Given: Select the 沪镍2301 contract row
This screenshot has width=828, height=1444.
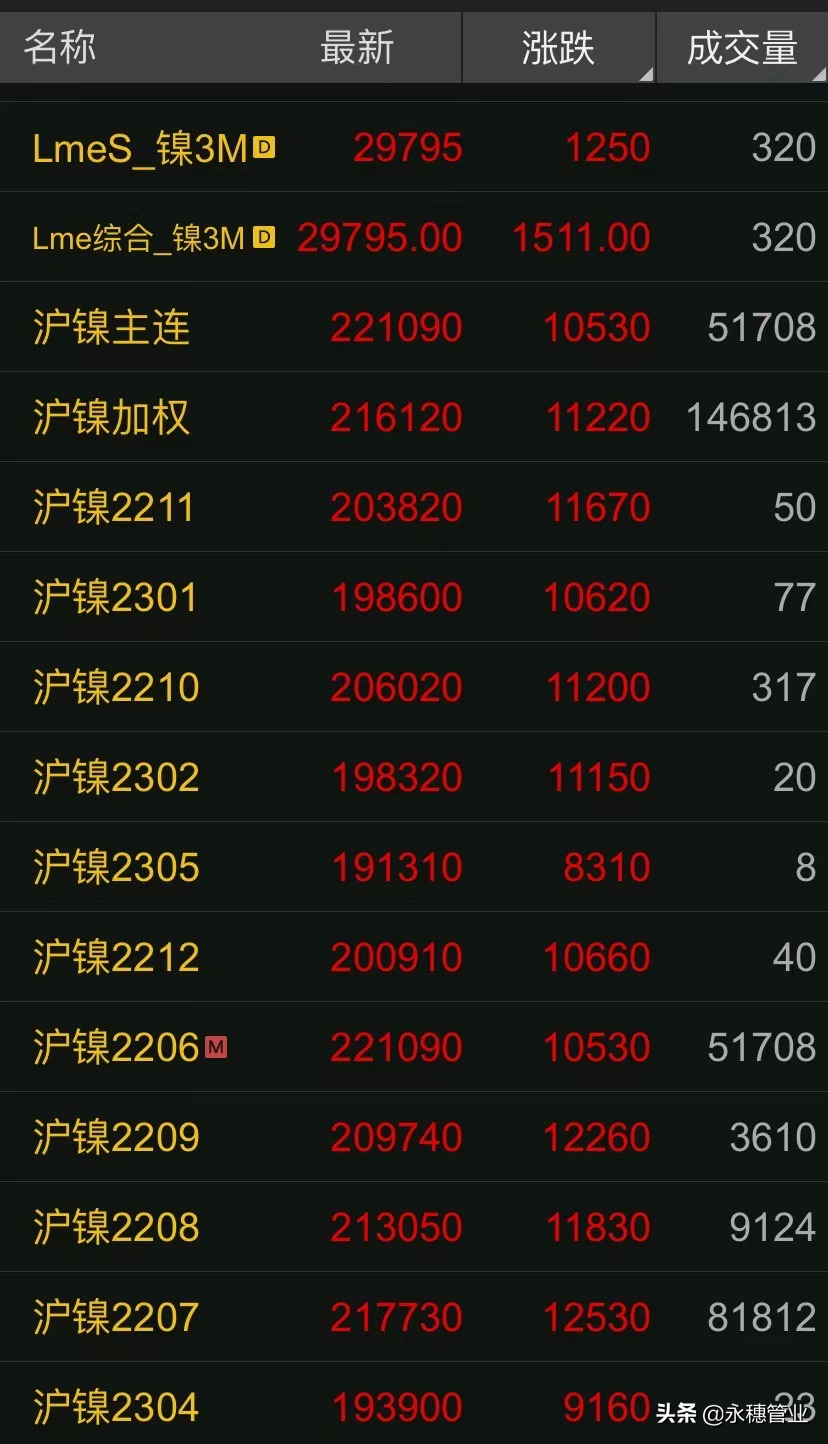Looking at the screenshot, I should [x=414, y=597].
